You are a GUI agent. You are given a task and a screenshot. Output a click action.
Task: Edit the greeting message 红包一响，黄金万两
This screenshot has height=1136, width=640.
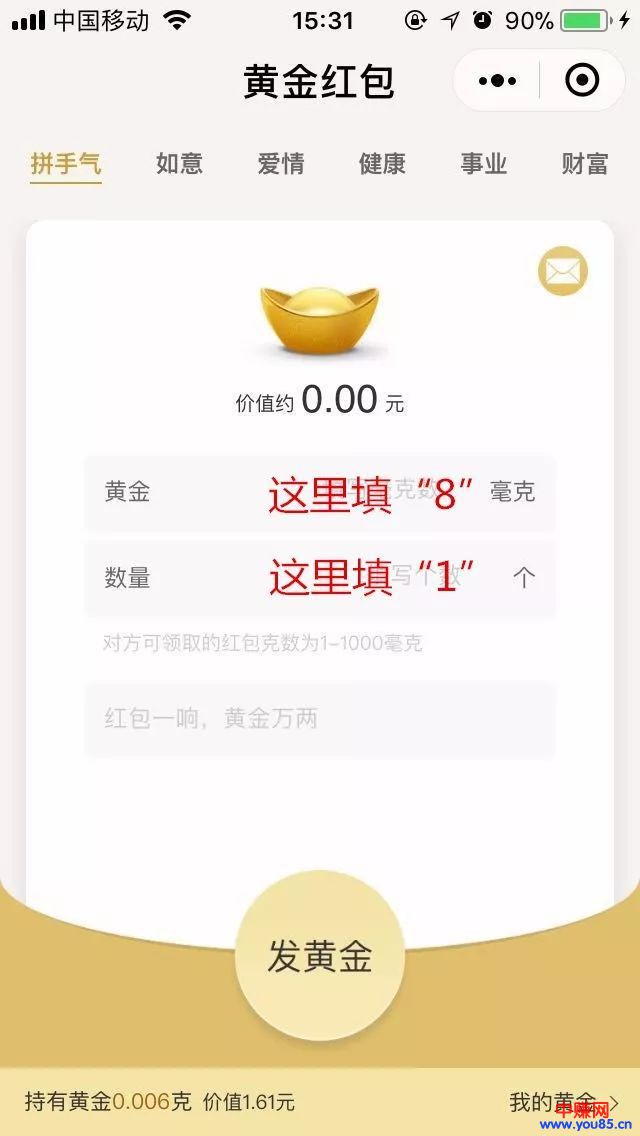tap(320, 719)
